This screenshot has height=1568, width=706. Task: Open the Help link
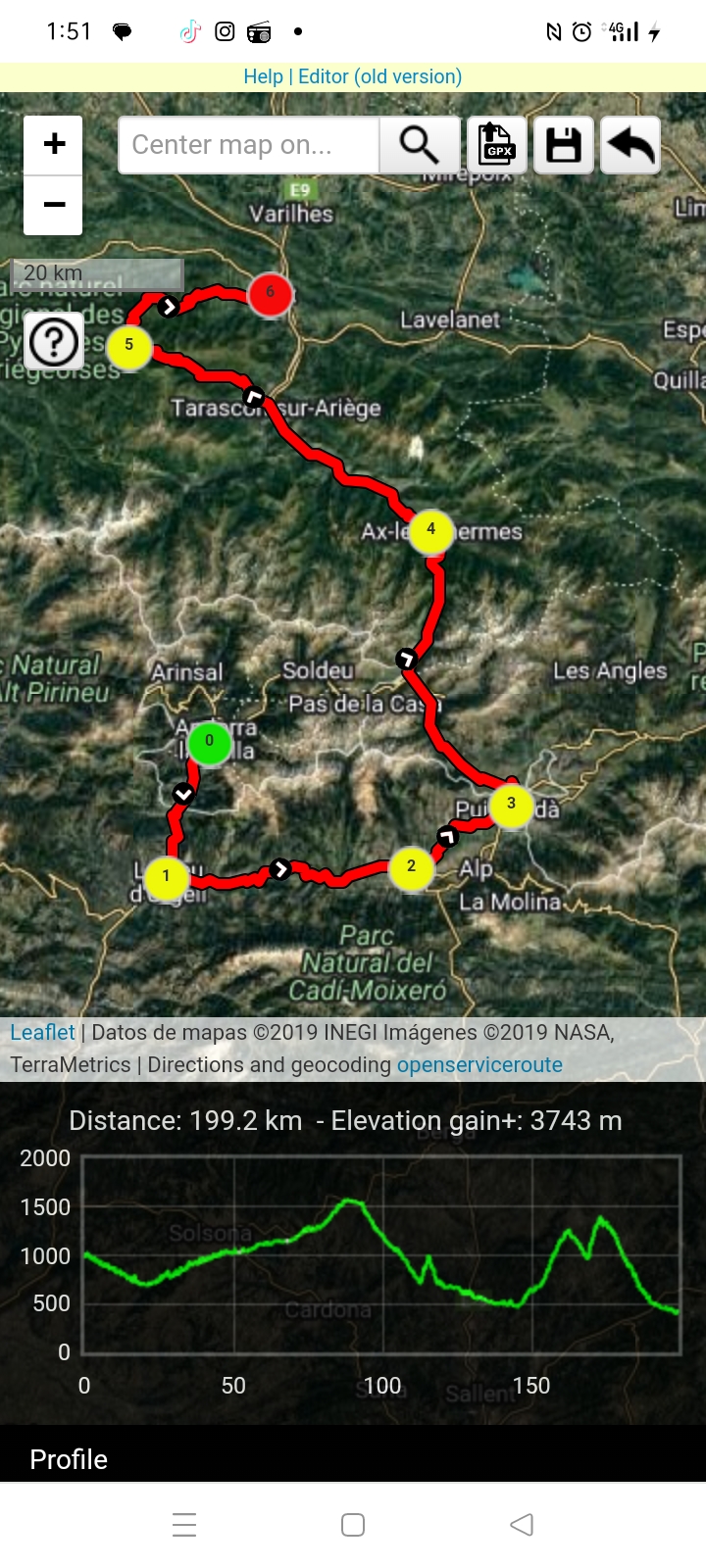click(263, 76)
